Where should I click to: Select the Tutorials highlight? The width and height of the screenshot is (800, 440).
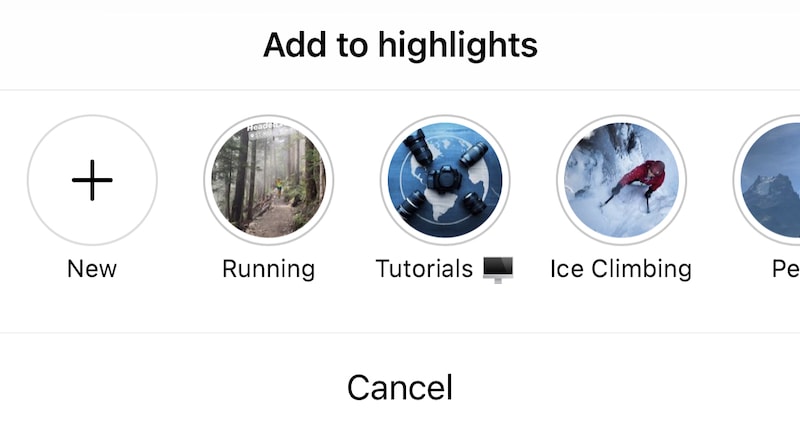click(445, 181)
